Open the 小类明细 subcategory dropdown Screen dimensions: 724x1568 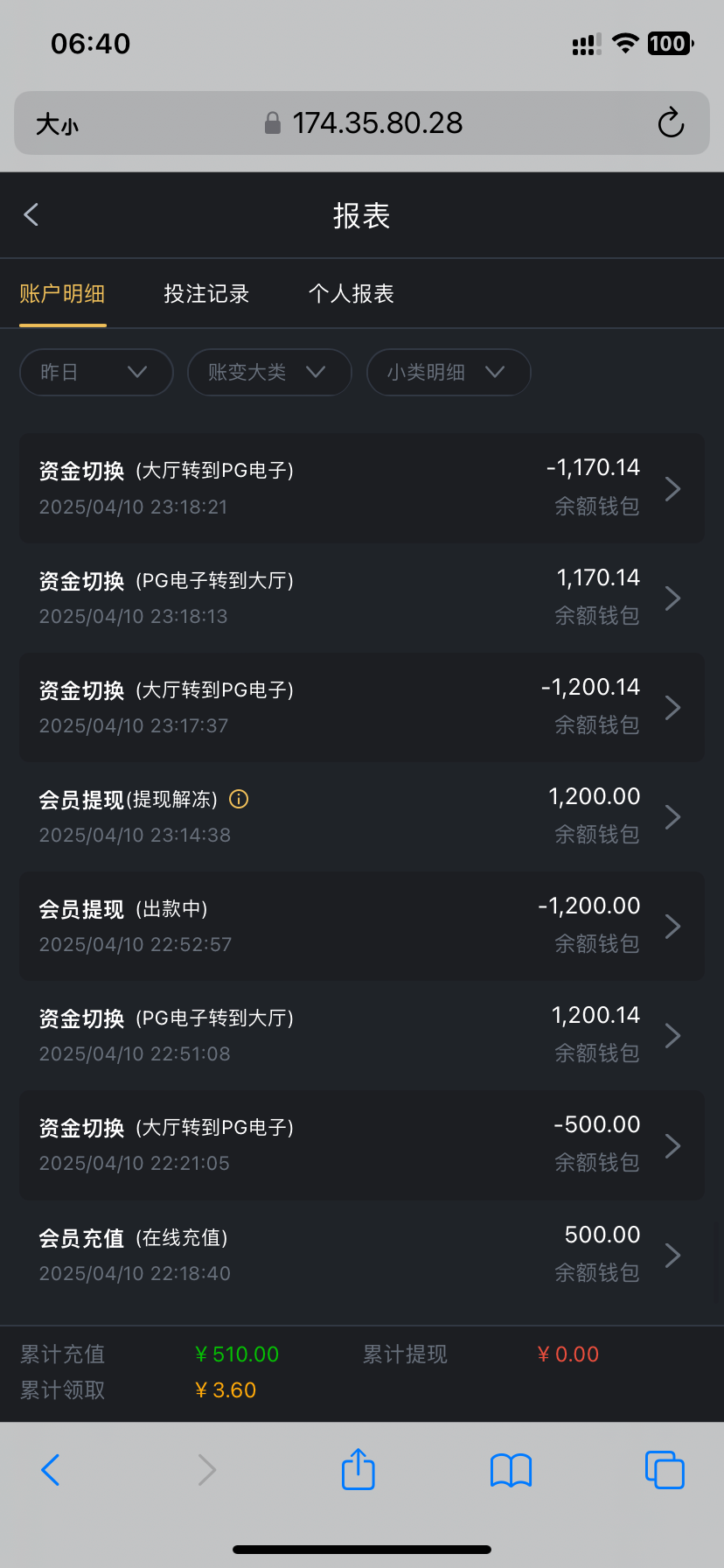[x=449, y=372]
